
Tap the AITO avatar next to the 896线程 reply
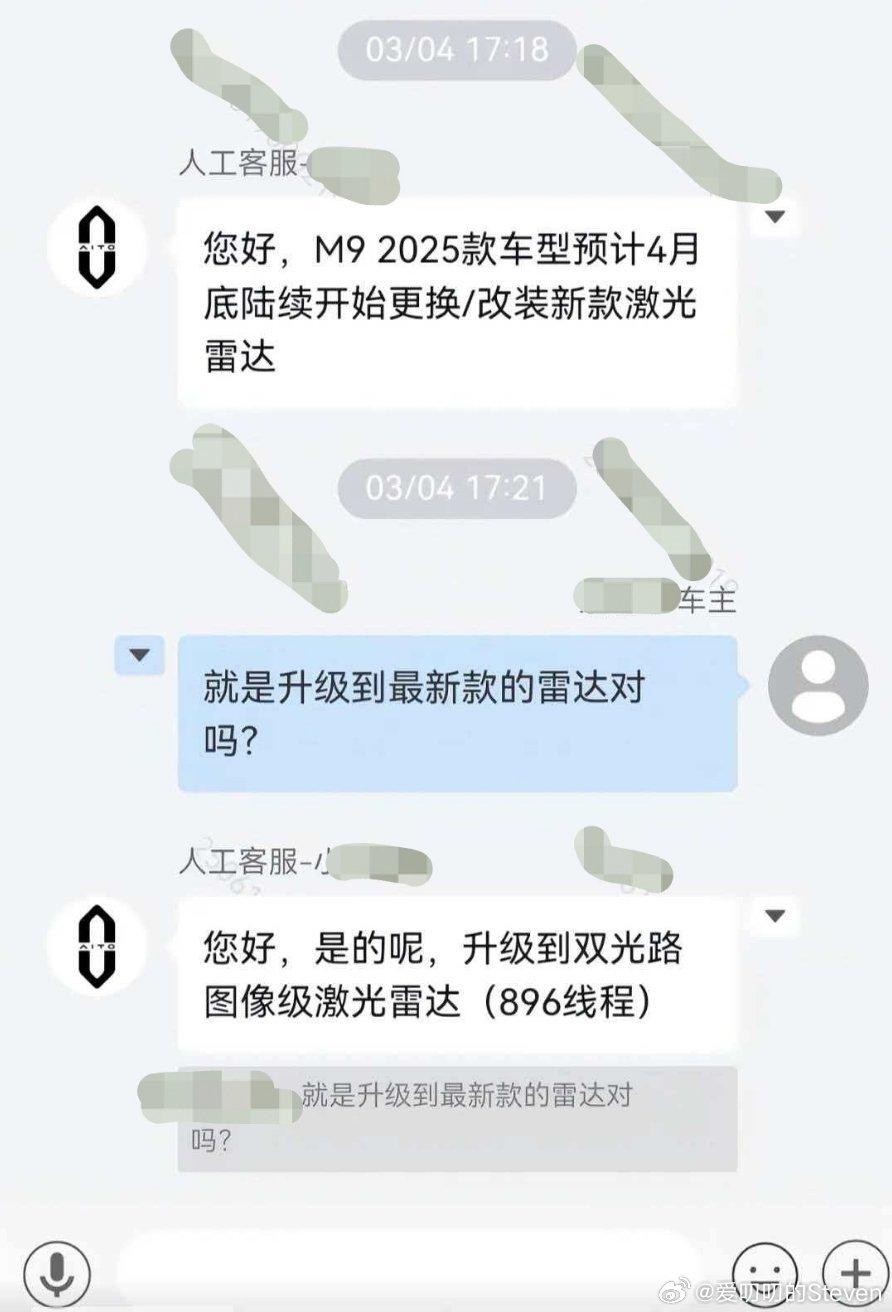click(x=96, y=945)
